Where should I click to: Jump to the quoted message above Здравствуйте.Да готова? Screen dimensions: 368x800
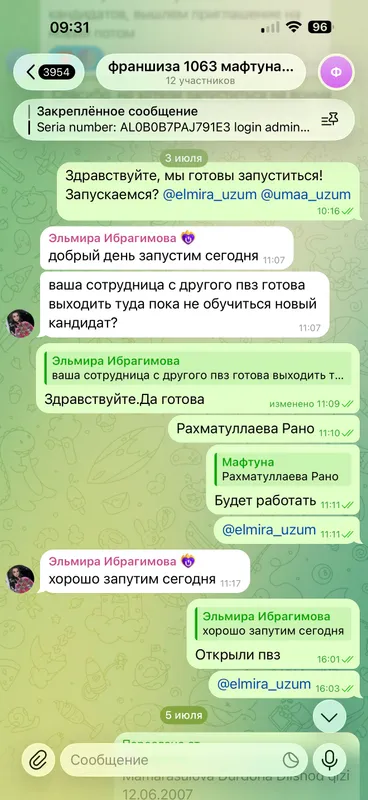coord(197,369)
